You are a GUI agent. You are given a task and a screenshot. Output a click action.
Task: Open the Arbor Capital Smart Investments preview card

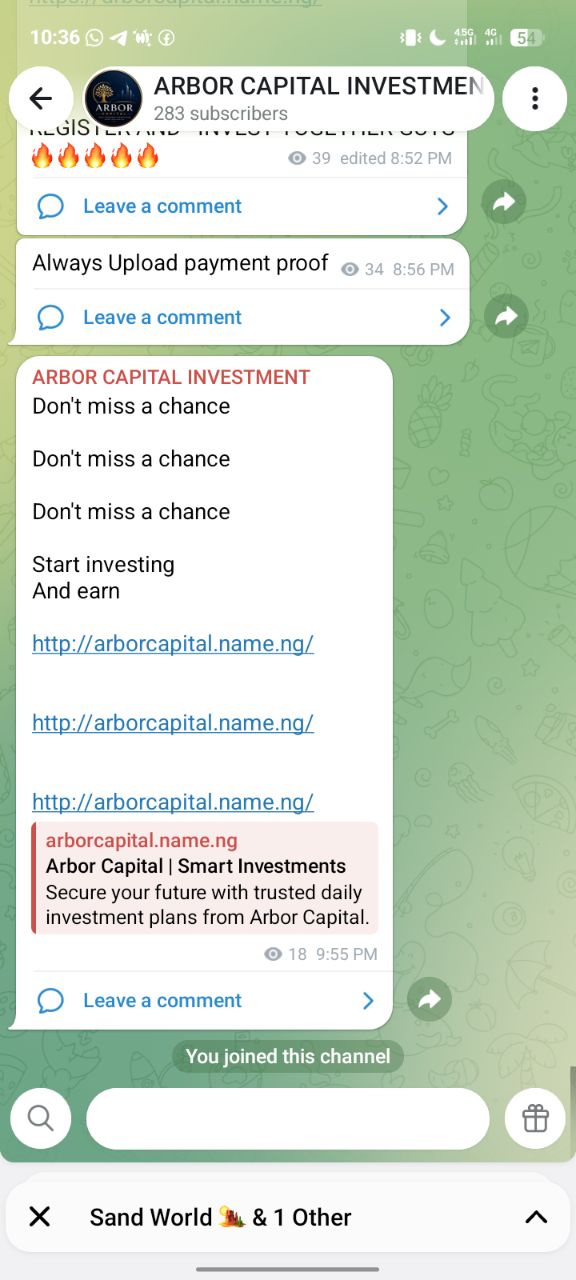[205, 878]
